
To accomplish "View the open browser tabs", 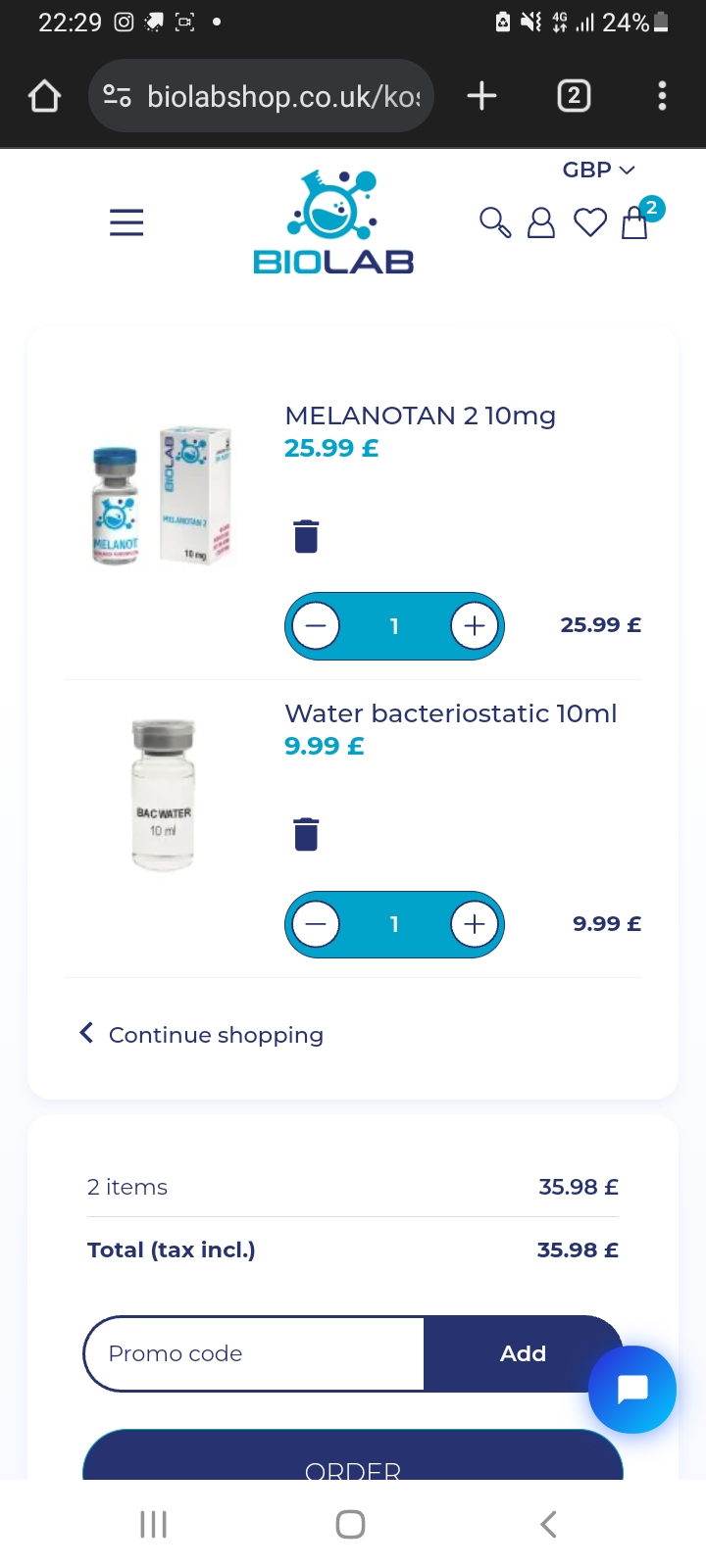I will tap(574, 96).
